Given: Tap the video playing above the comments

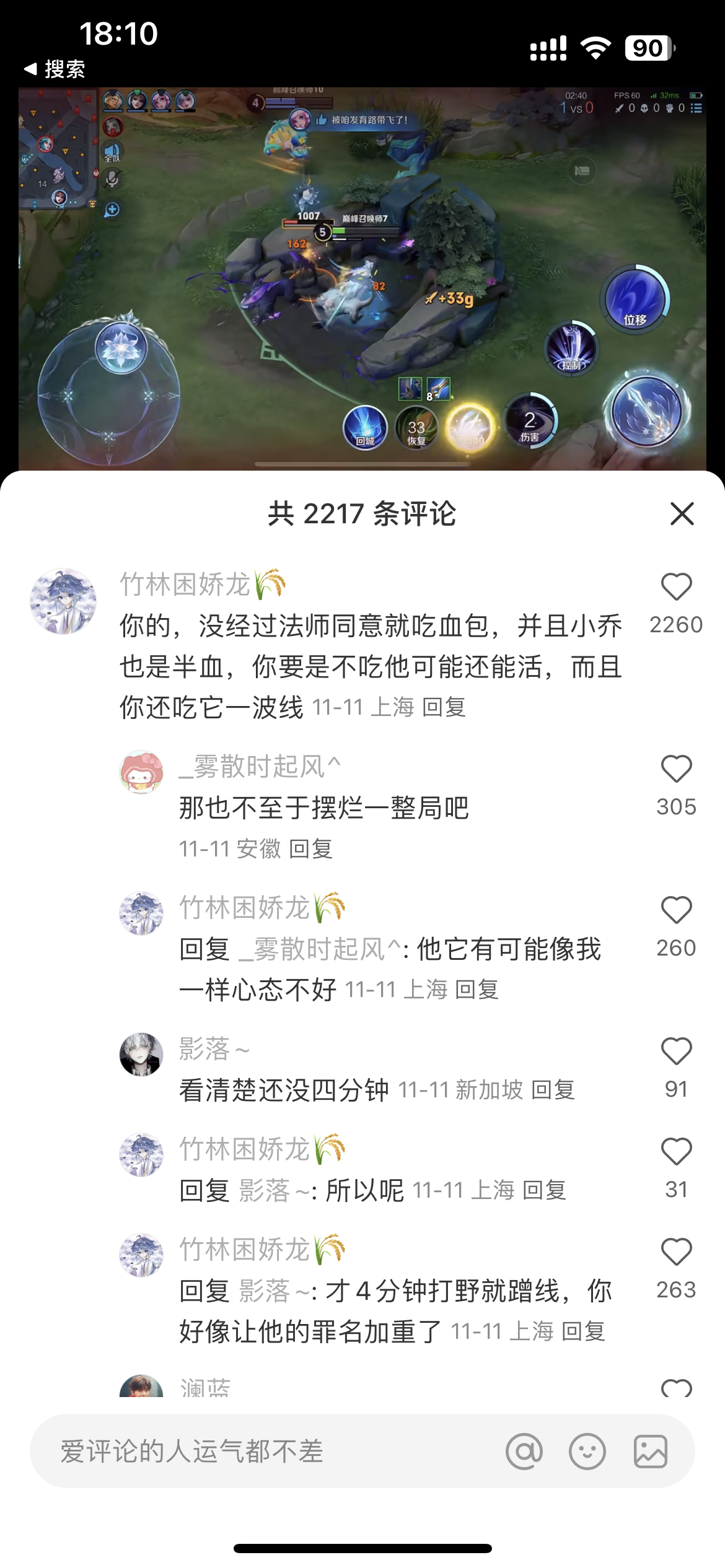Looking at the screenshot, I should pyautogui.click(x=362, y=279).
